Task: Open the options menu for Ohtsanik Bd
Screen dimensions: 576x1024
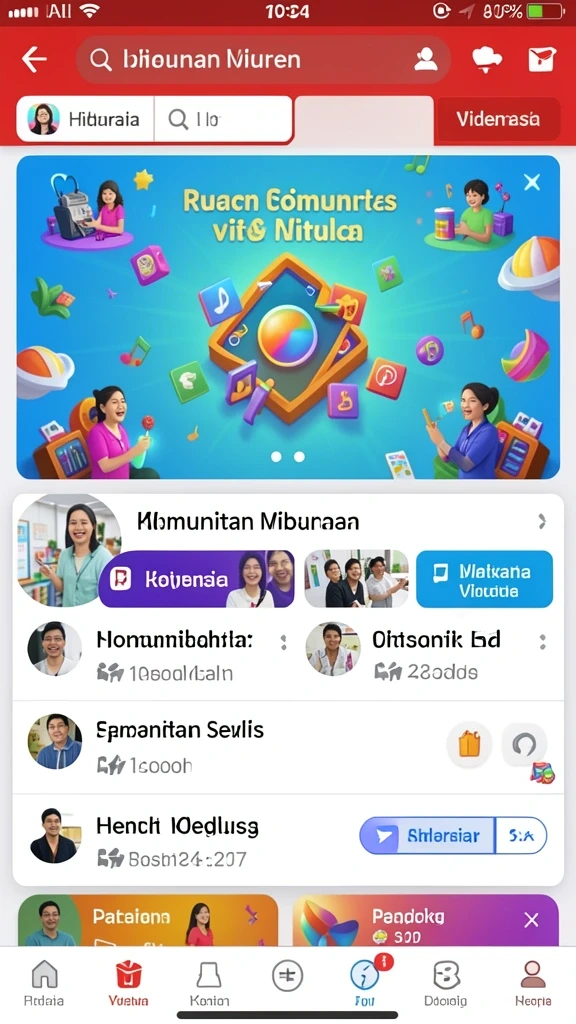Action: tap(543, 643)
